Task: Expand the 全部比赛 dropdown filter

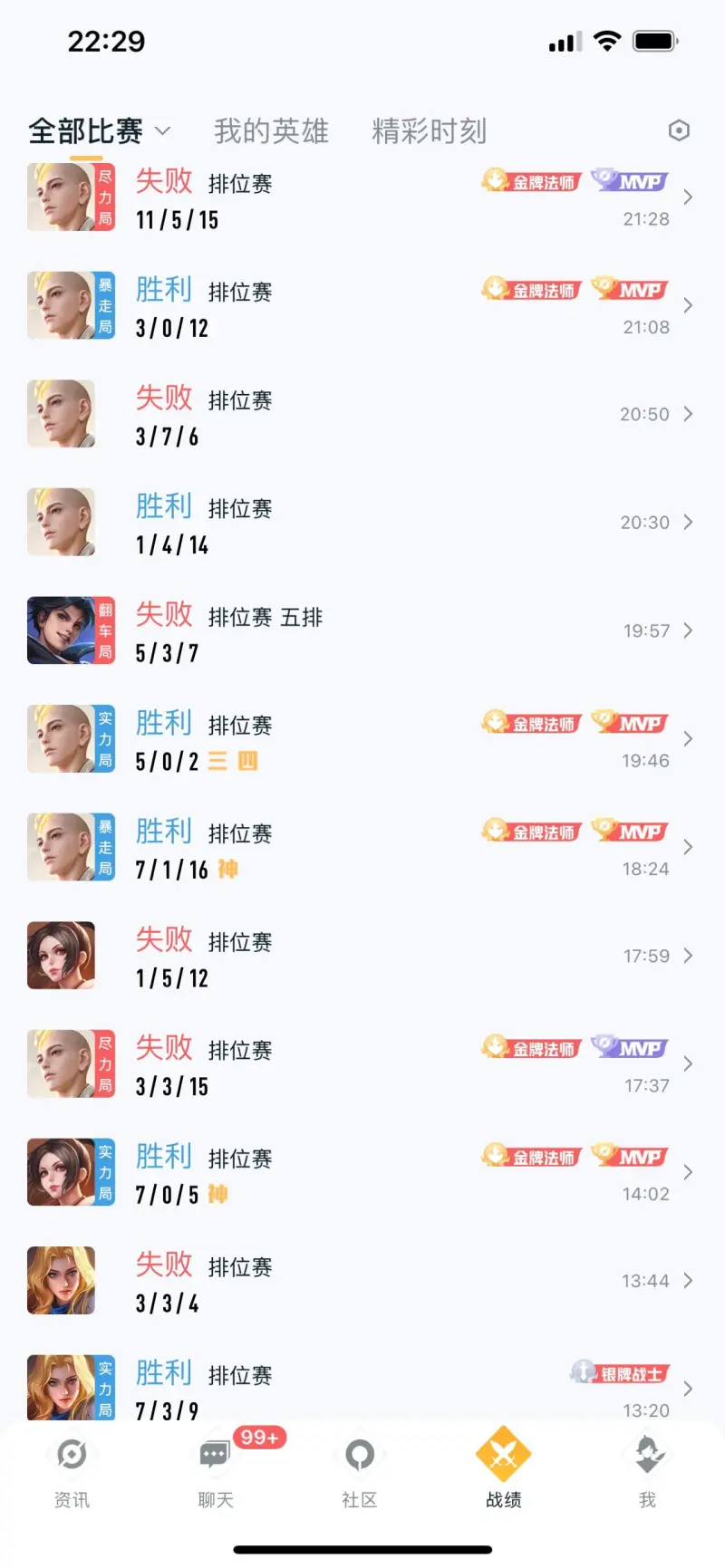Action: [x=99, y=131]
